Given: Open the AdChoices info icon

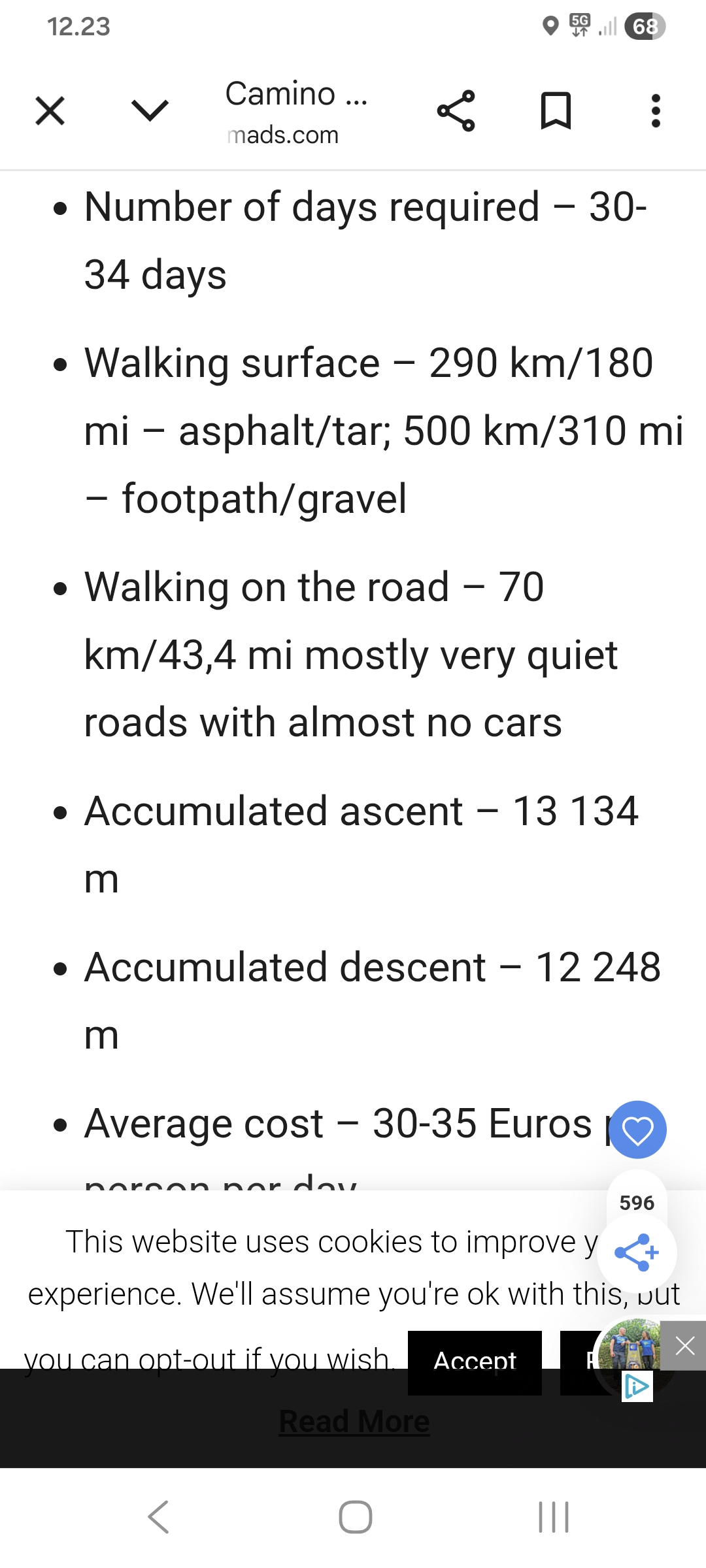Looking at the screenshot, I should coord(637,1386).
